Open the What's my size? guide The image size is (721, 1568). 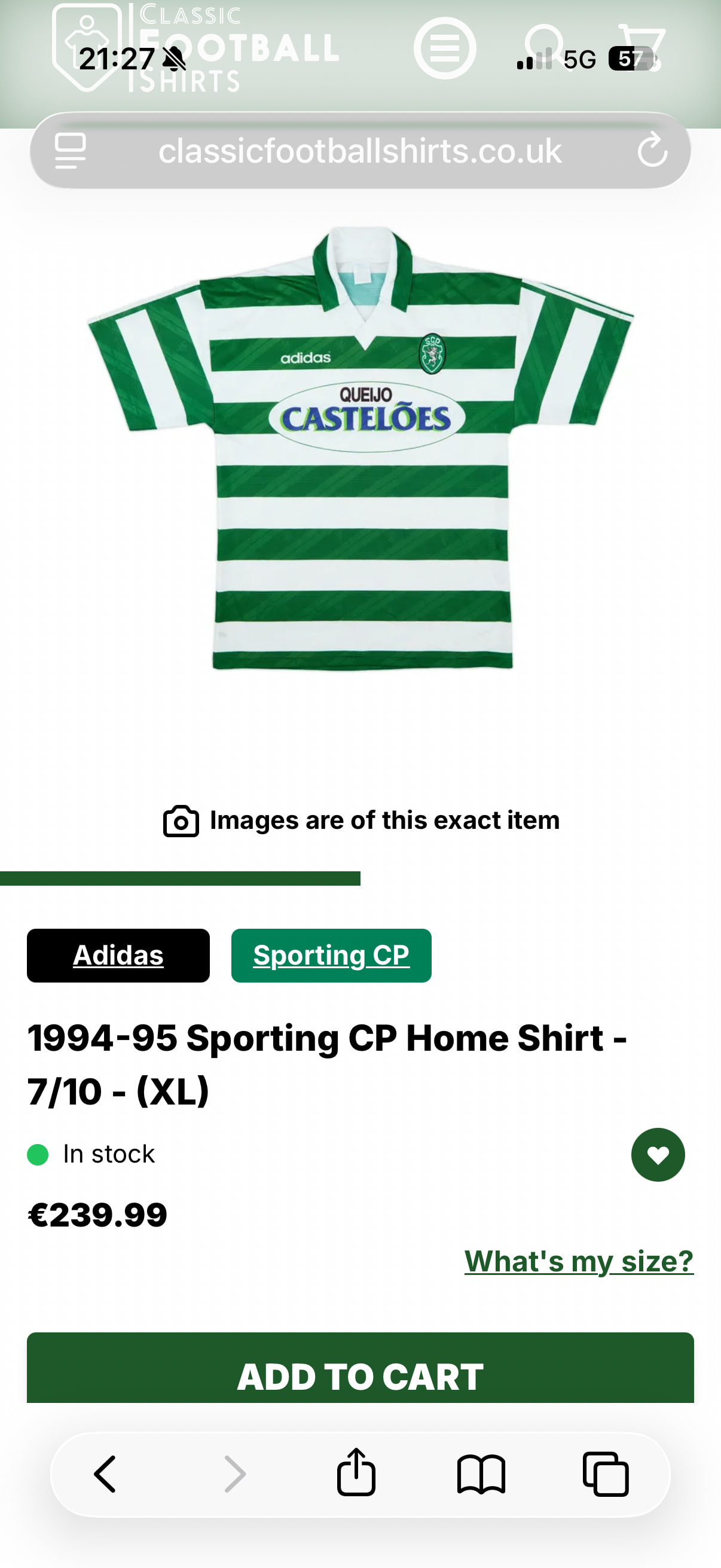579,1261
